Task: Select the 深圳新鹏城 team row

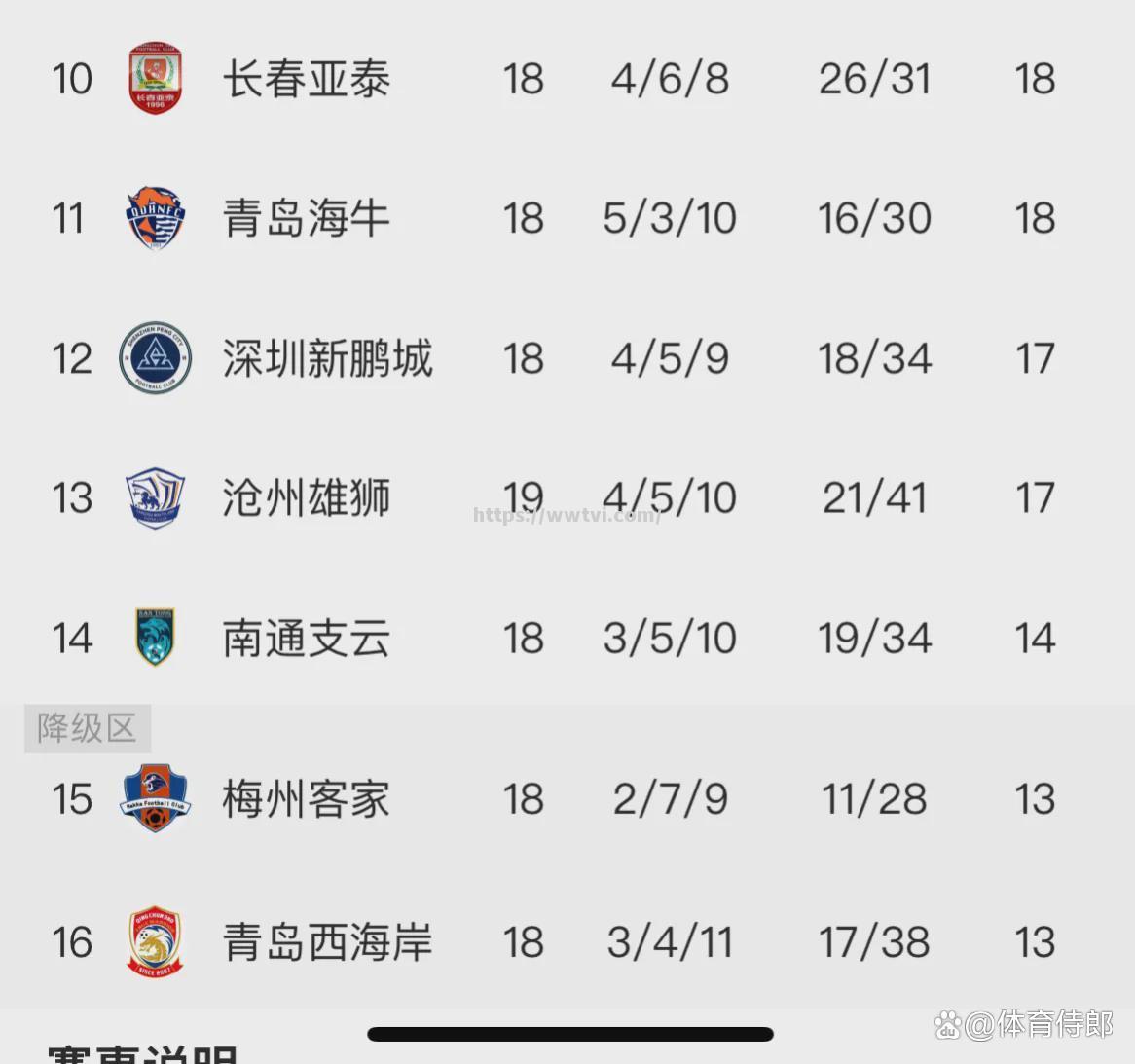Action: [327, 358]
